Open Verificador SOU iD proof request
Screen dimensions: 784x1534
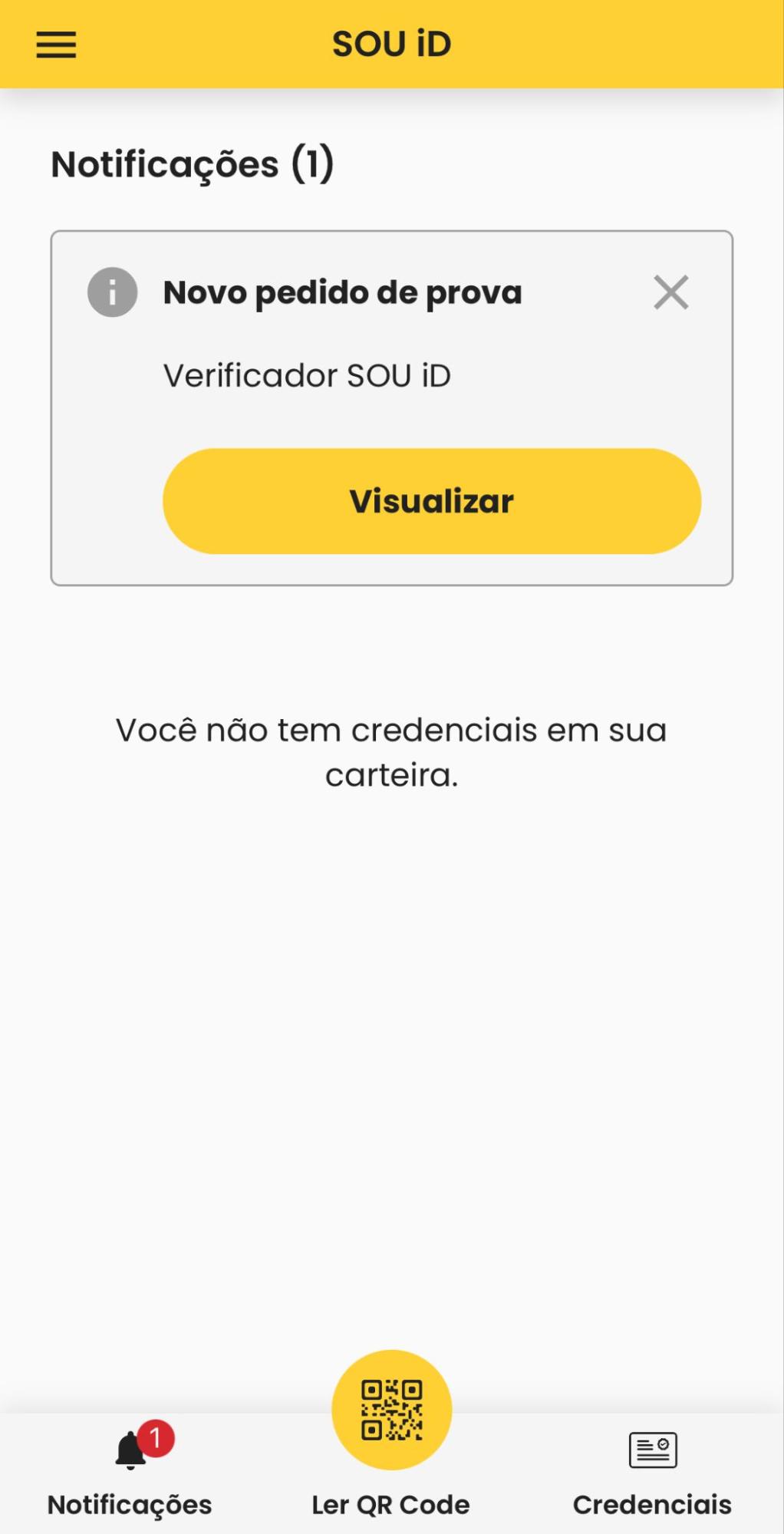tap(431, 500)
